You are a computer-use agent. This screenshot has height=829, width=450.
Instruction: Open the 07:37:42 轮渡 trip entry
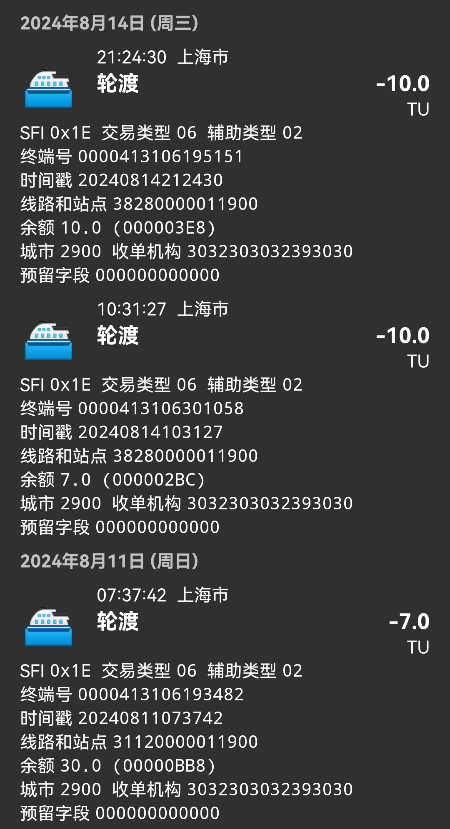[225, 704]
